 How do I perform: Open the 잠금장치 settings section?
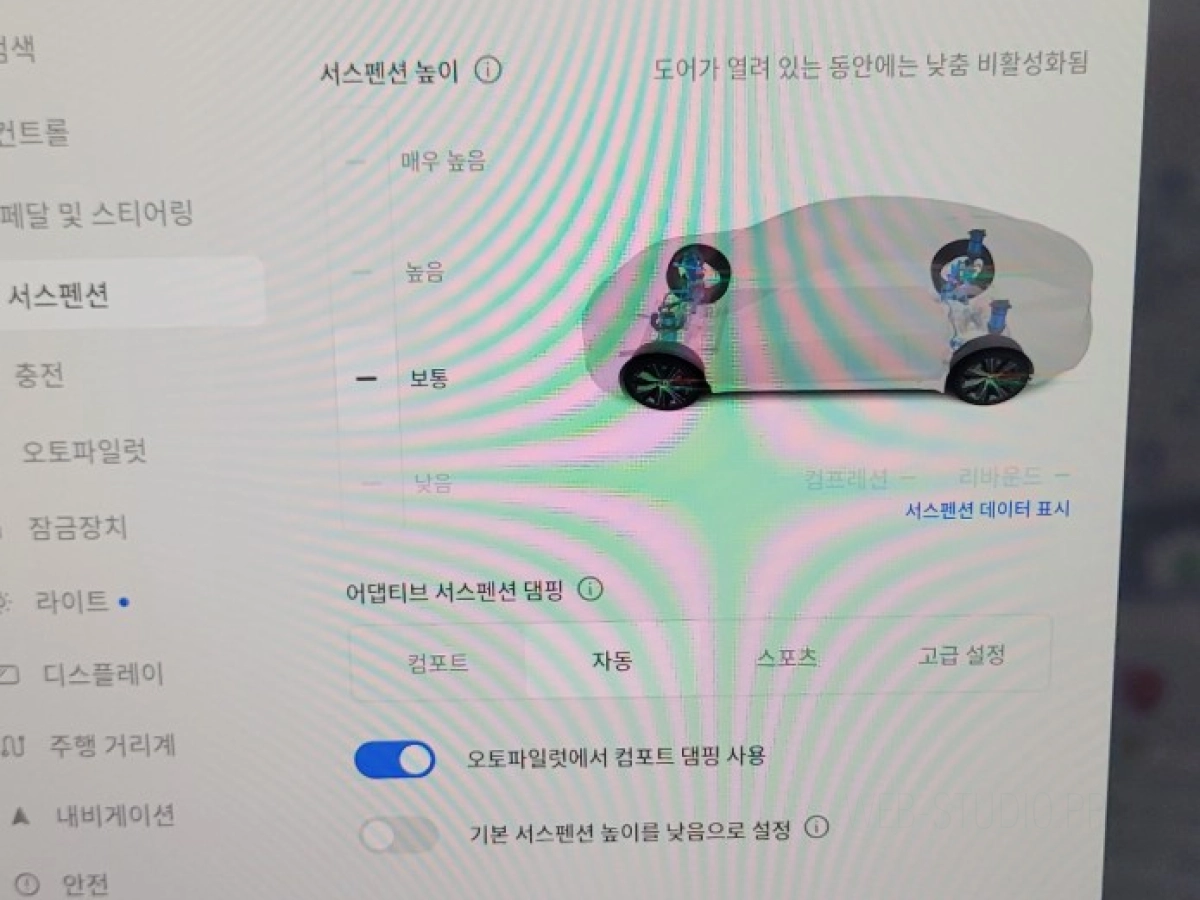point(78,527)
